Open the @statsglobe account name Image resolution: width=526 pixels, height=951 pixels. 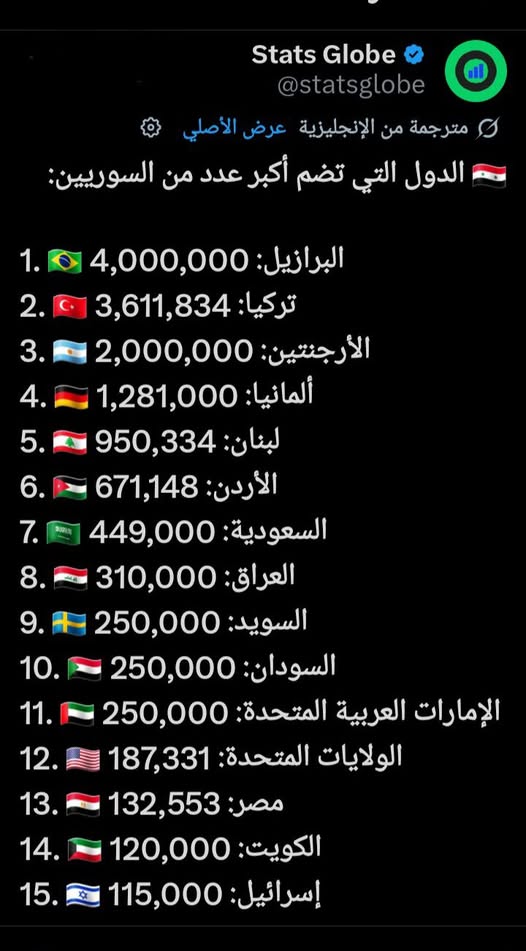351,85
